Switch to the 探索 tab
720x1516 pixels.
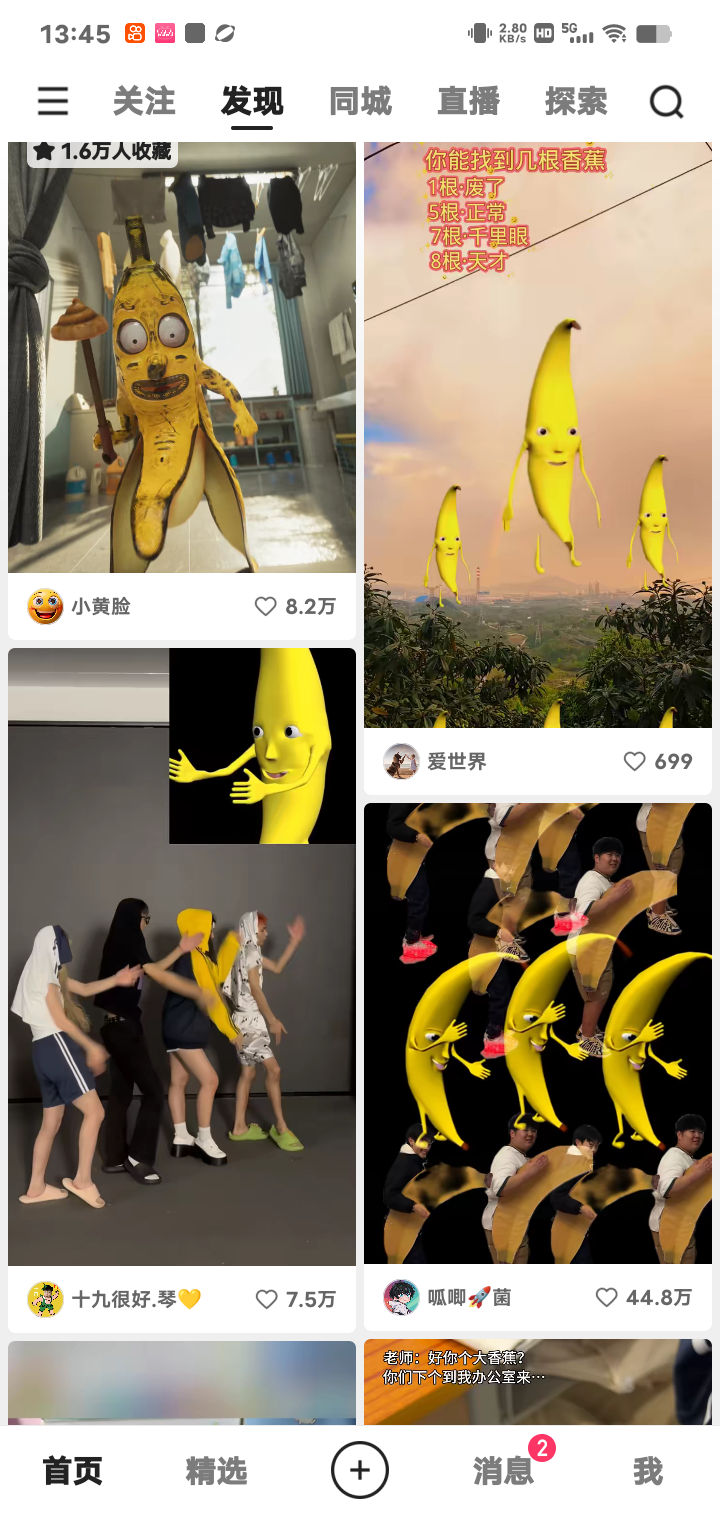pos(576,101)
